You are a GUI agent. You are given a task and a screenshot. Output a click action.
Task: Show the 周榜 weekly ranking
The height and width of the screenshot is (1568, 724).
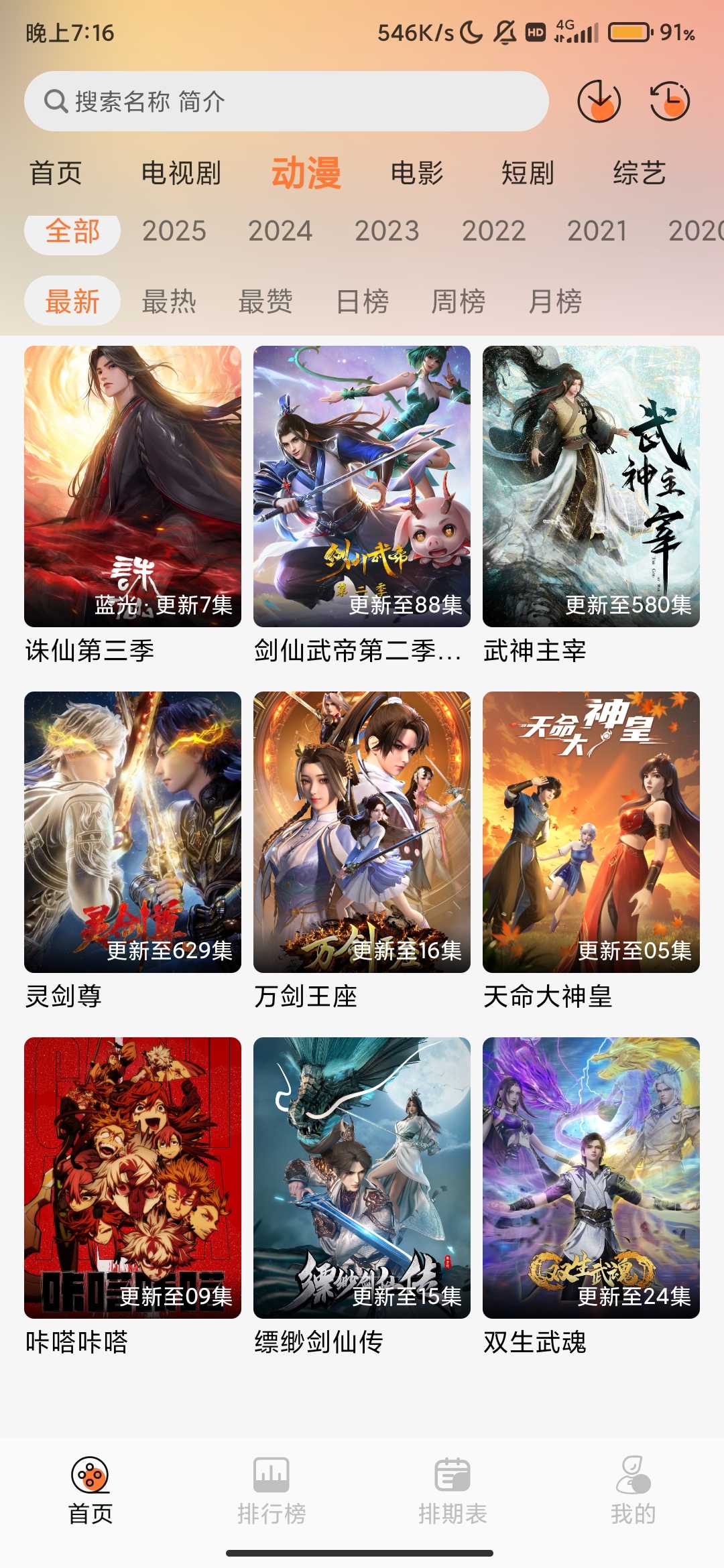459,301
